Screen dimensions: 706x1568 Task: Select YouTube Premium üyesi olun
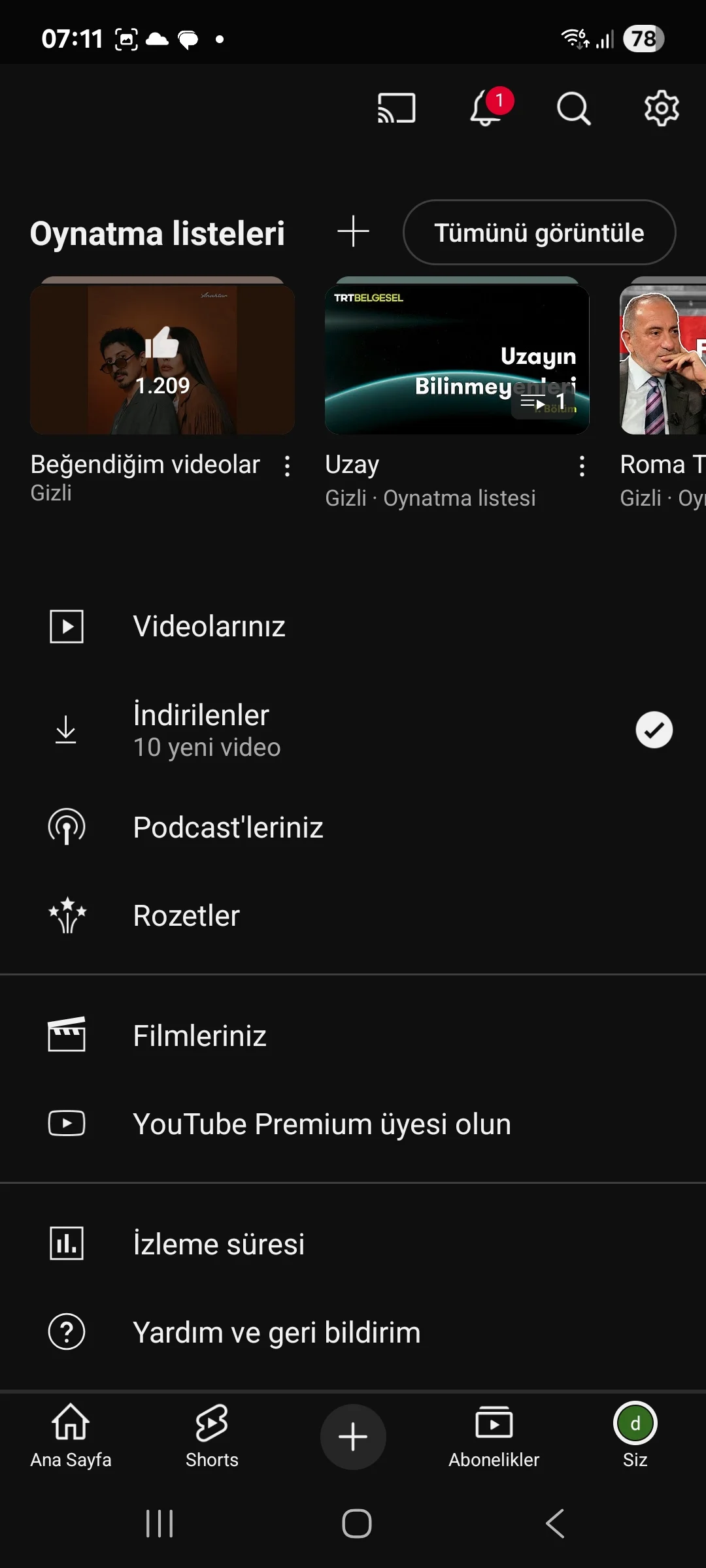tap(322, 1124)
